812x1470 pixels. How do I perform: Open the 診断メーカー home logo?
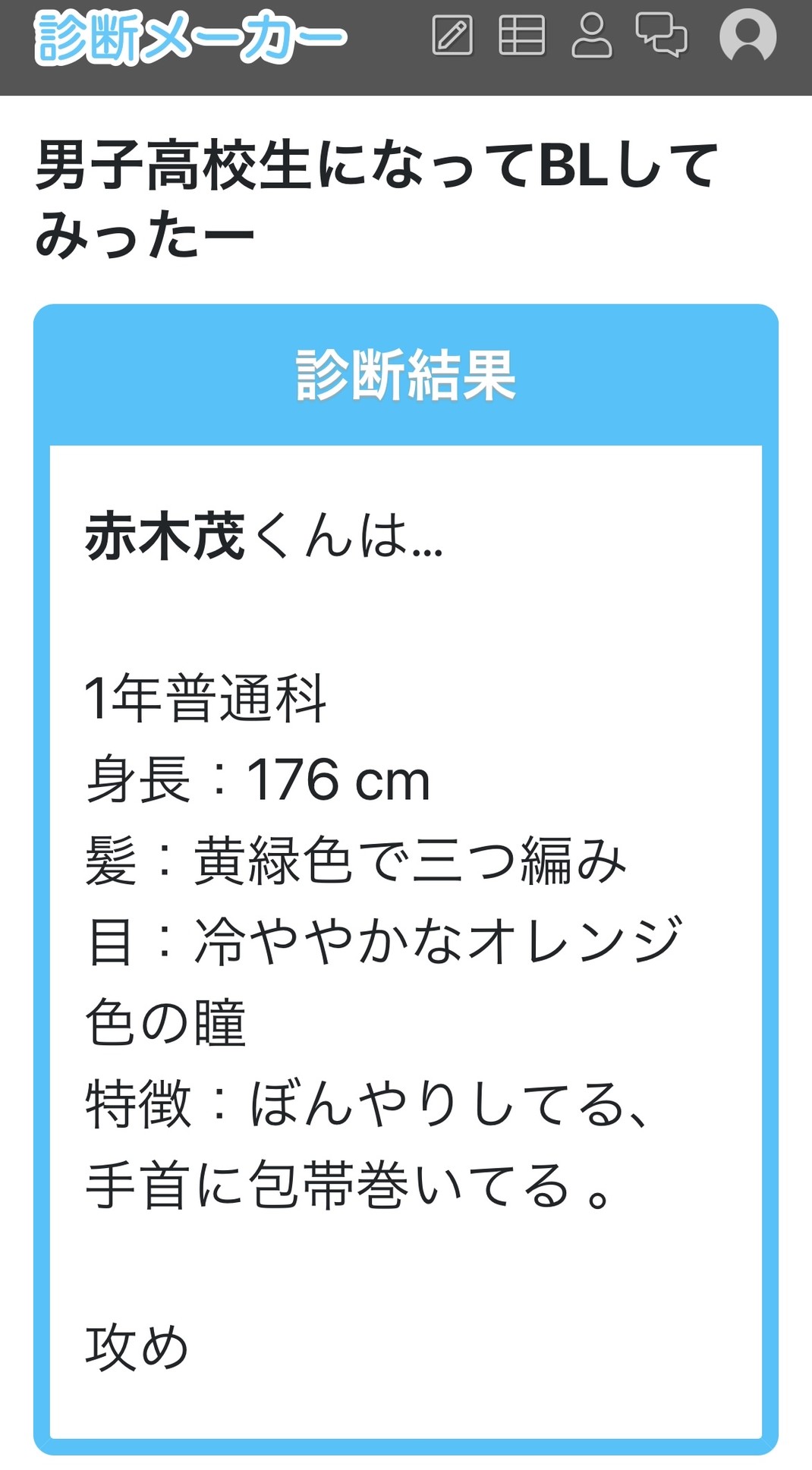pyautogui.click(x=190, y=38)
